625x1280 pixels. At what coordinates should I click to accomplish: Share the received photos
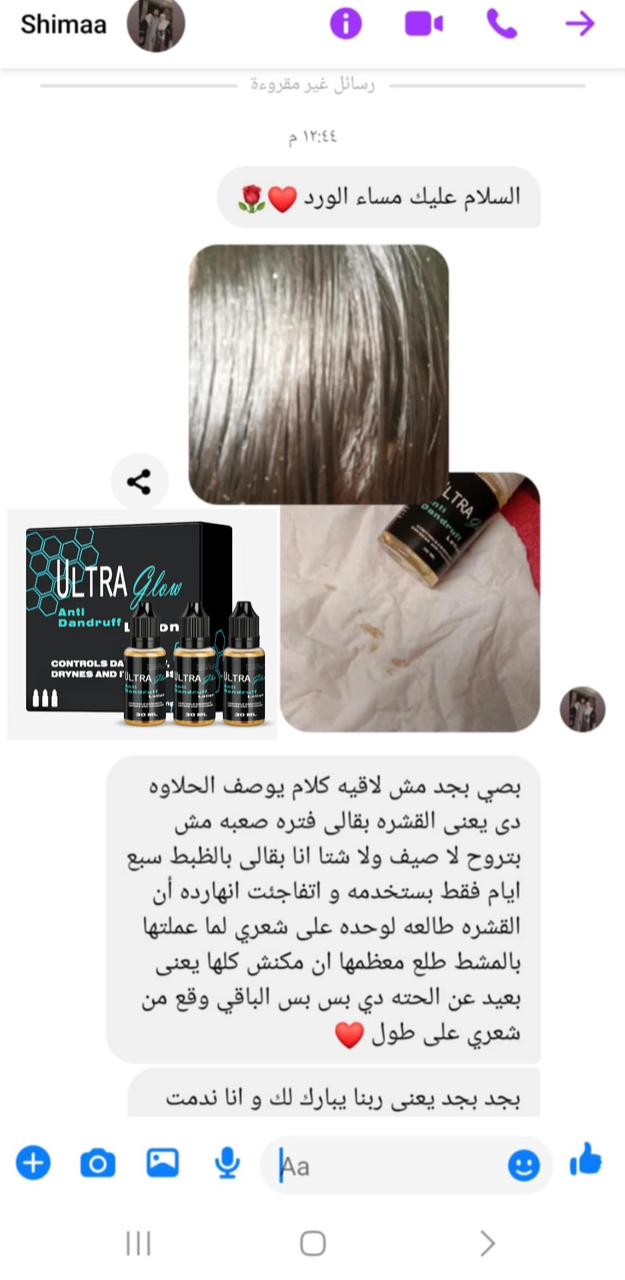[139, 483]
